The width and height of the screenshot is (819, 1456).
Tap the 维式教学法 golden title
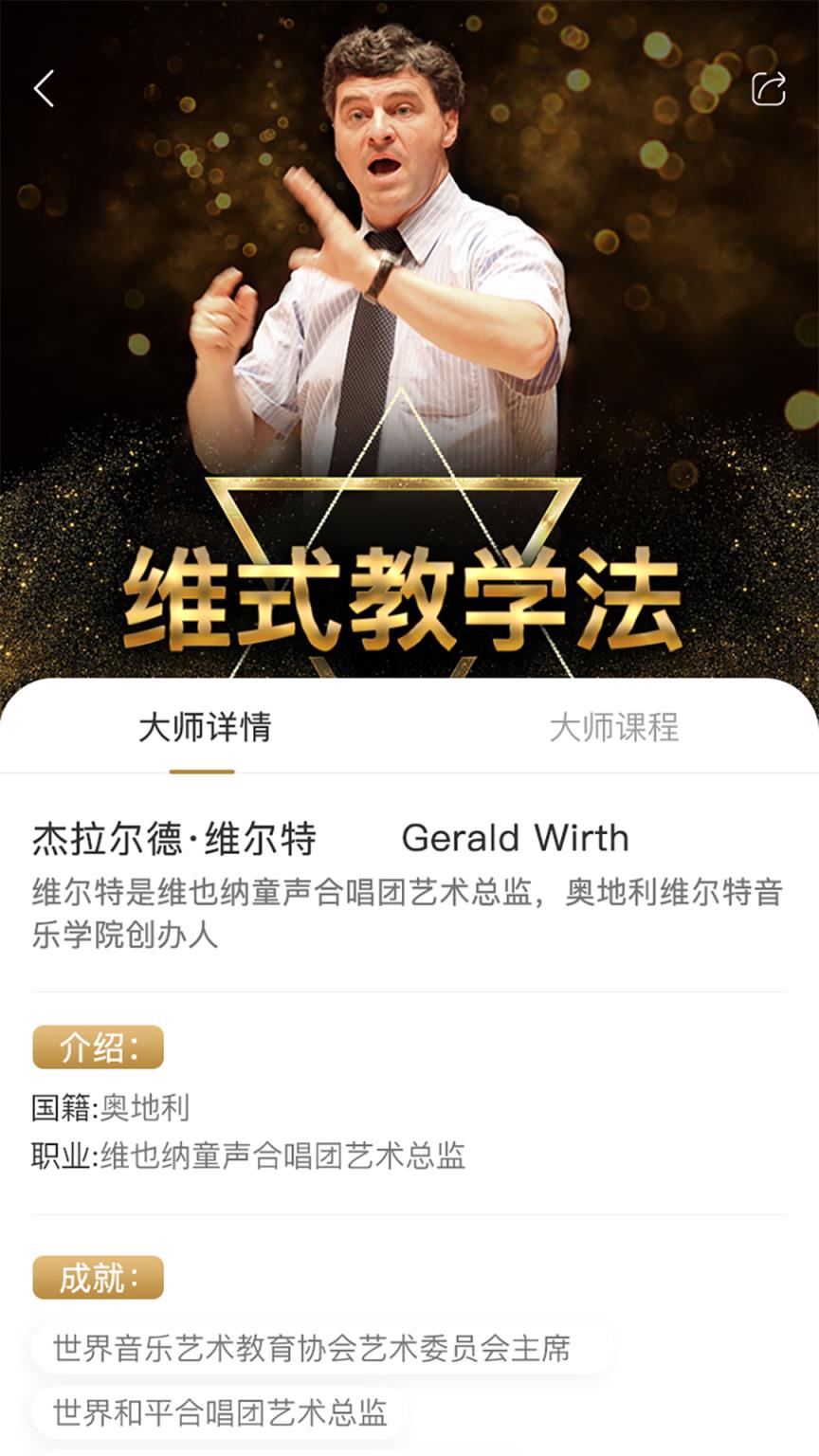point(408,592)
